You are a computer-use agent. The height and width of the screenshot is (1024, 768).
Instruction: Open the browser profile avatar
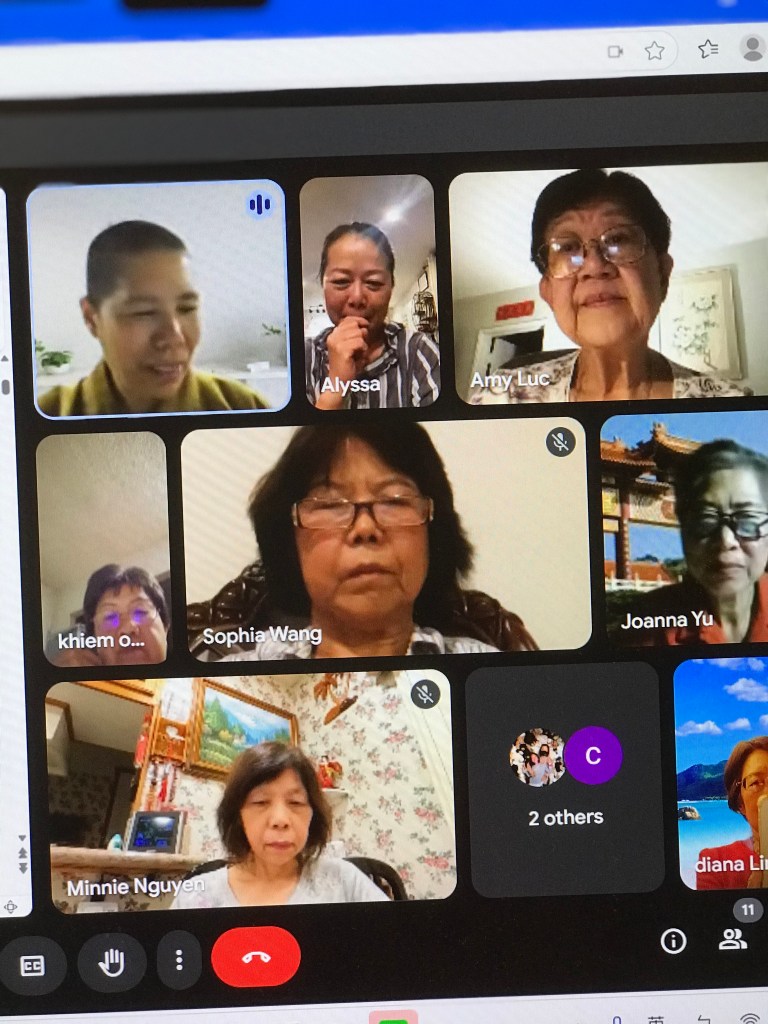click(752, 48)
